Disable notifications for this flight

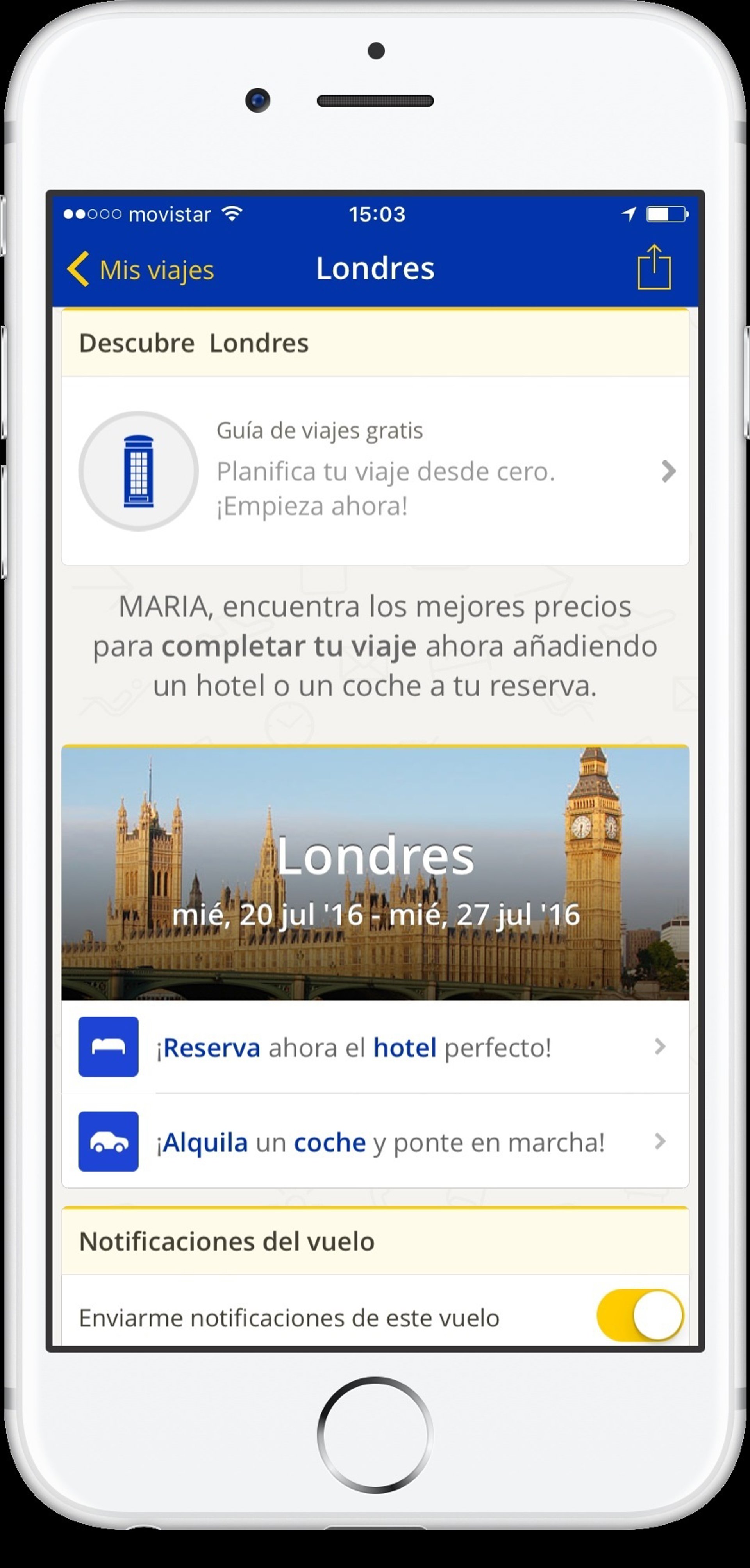[x=639, y=1316]
